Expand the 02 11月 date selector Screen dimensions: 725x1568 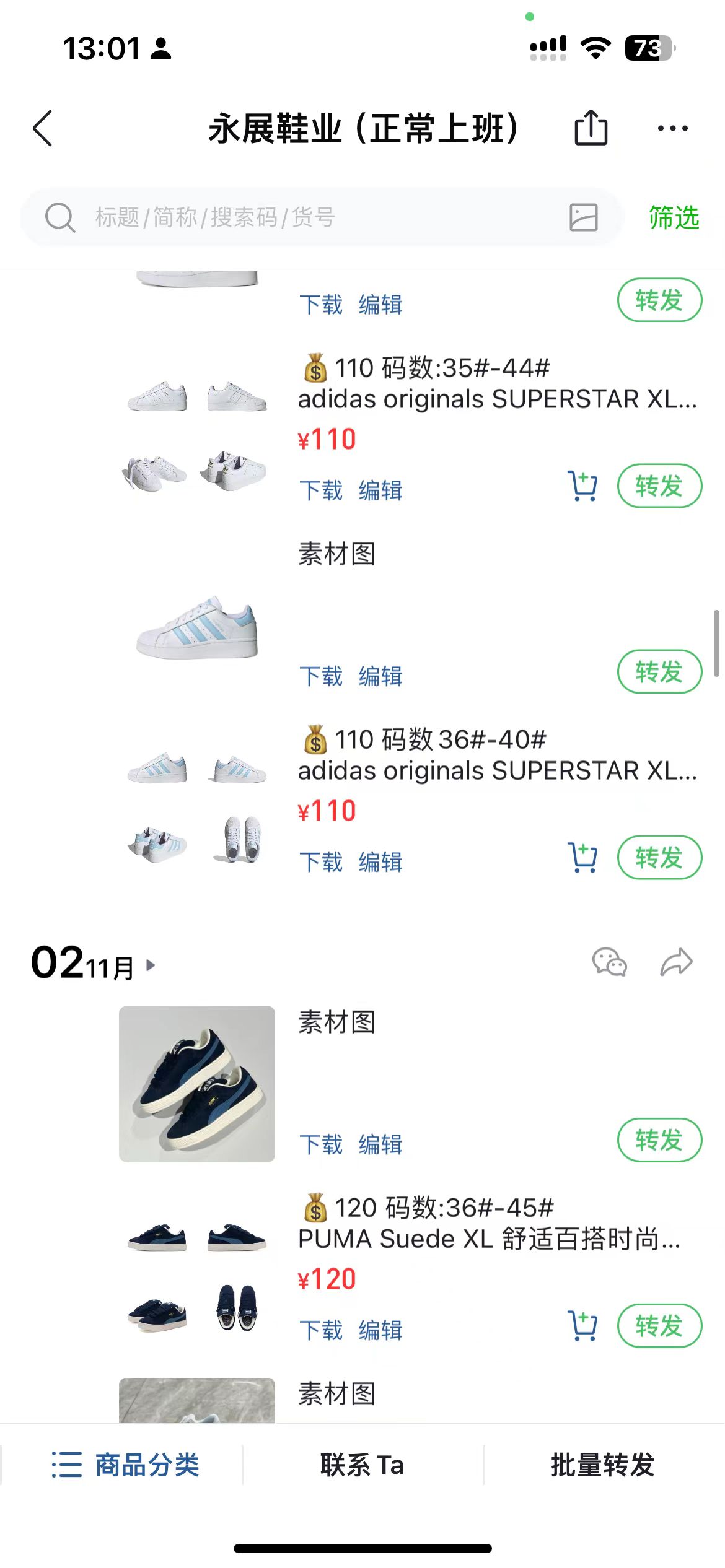coord(93,964)
